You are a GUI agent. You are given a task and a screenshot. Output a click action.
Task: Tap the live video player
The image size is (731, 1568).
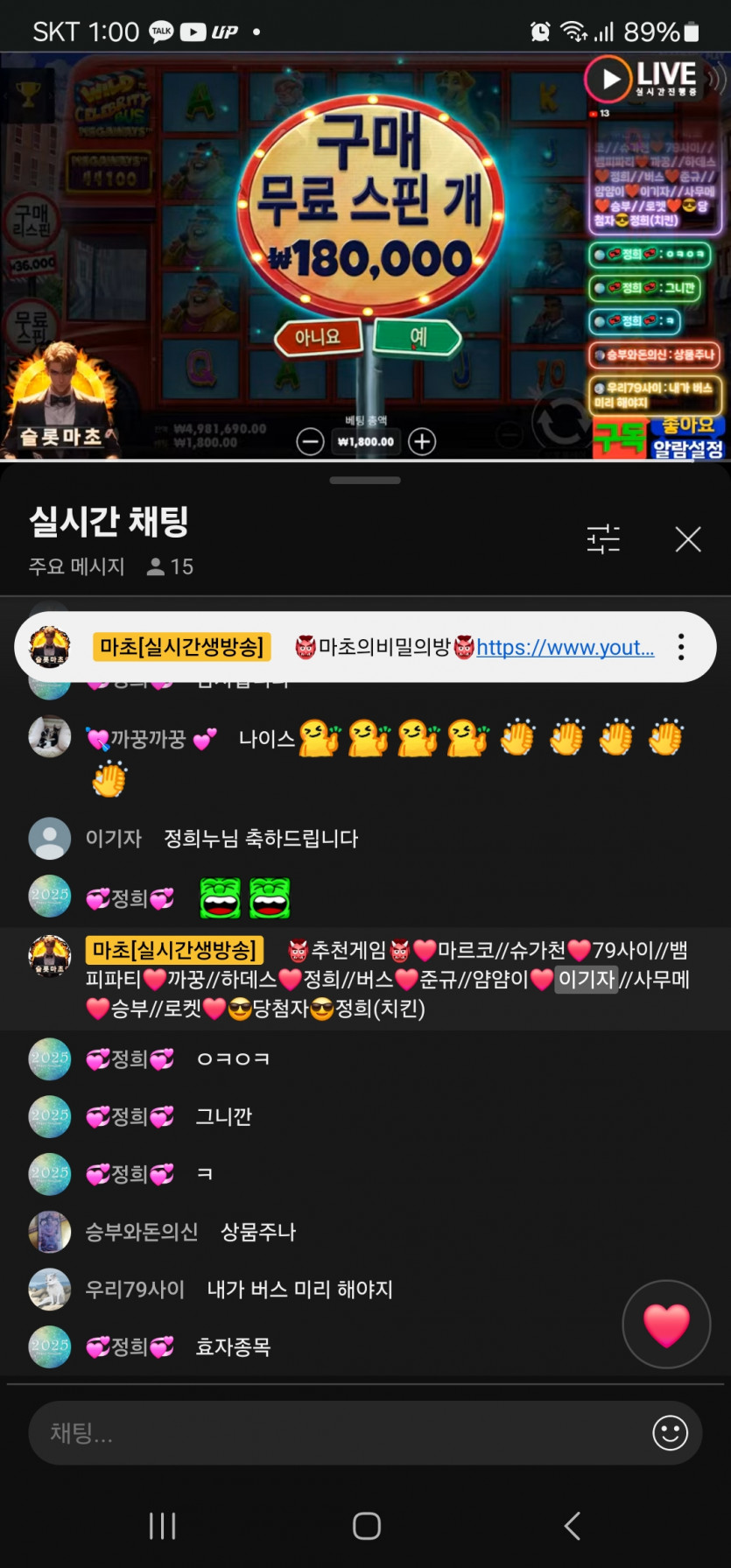coord(365,254)
